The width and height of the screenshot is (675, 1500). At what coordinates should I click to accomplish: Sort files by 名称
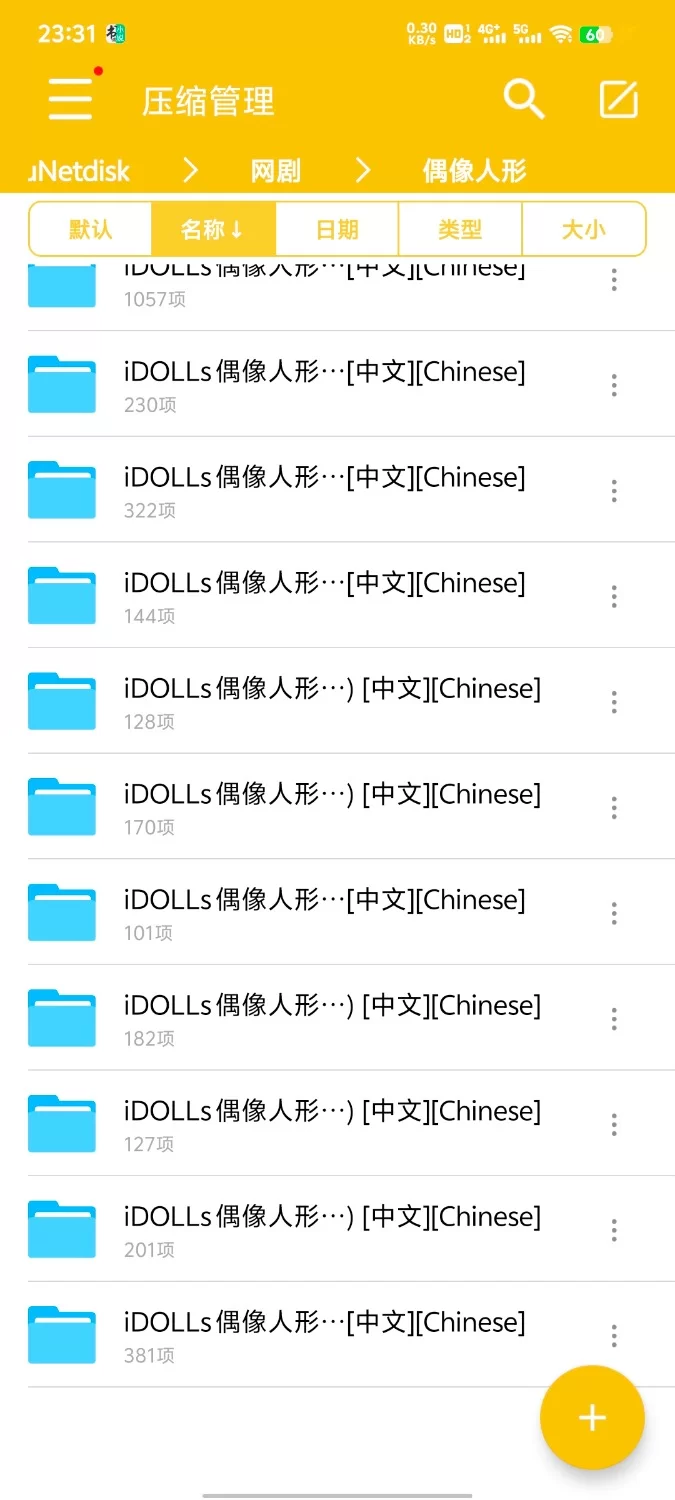click(x=213, y=230)
